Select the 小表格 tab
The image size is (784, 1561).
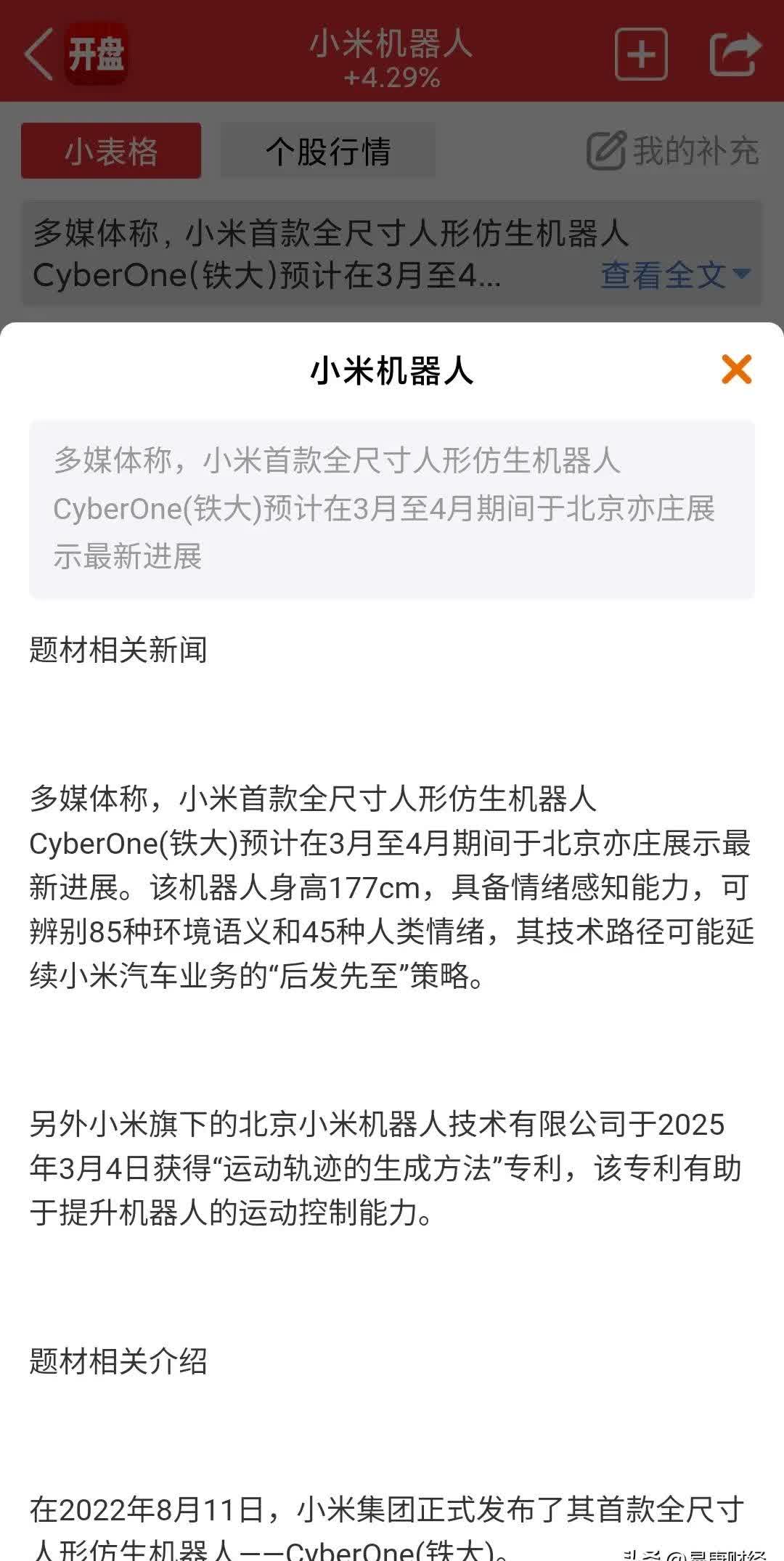(111, 150)
